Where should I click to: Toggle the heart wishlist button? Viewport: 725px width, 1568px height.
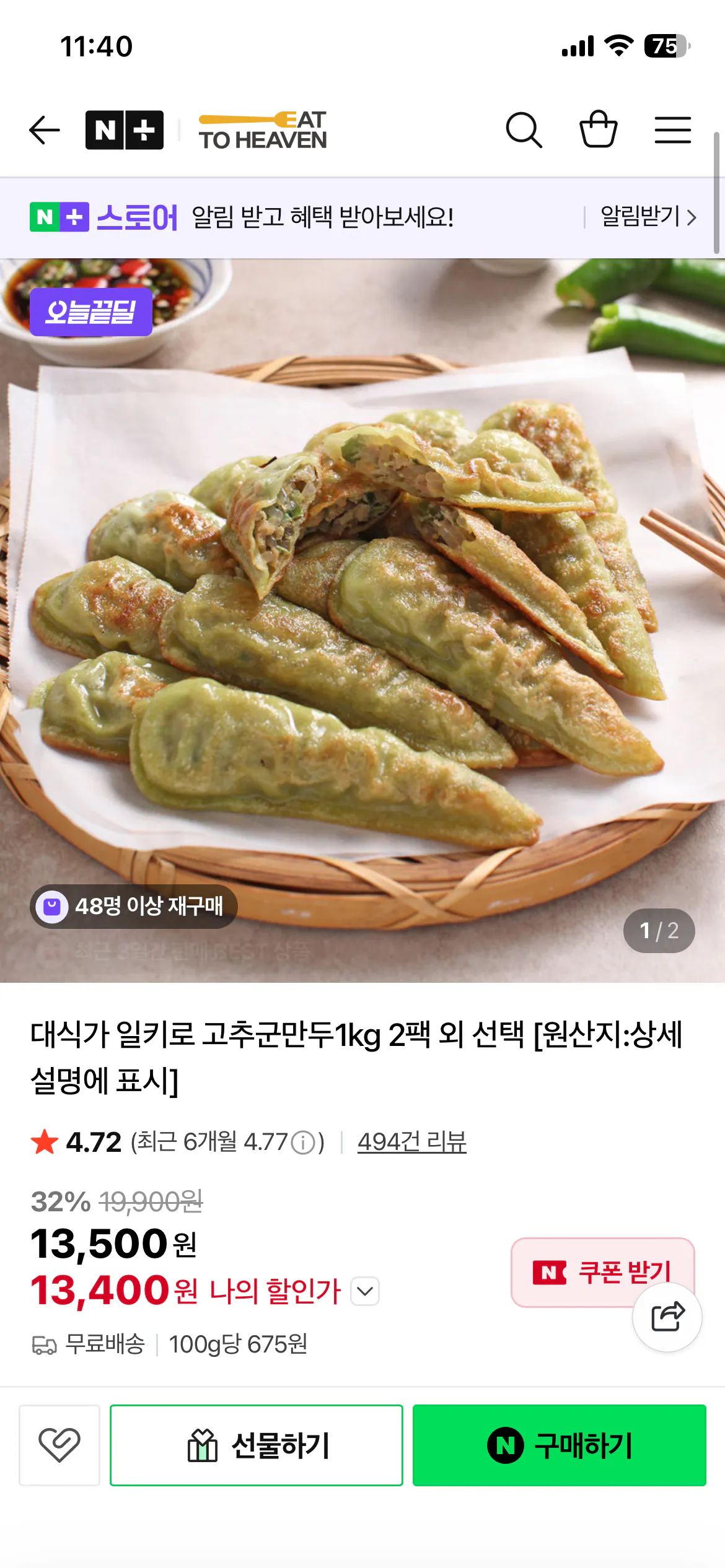coord(59,1445)
